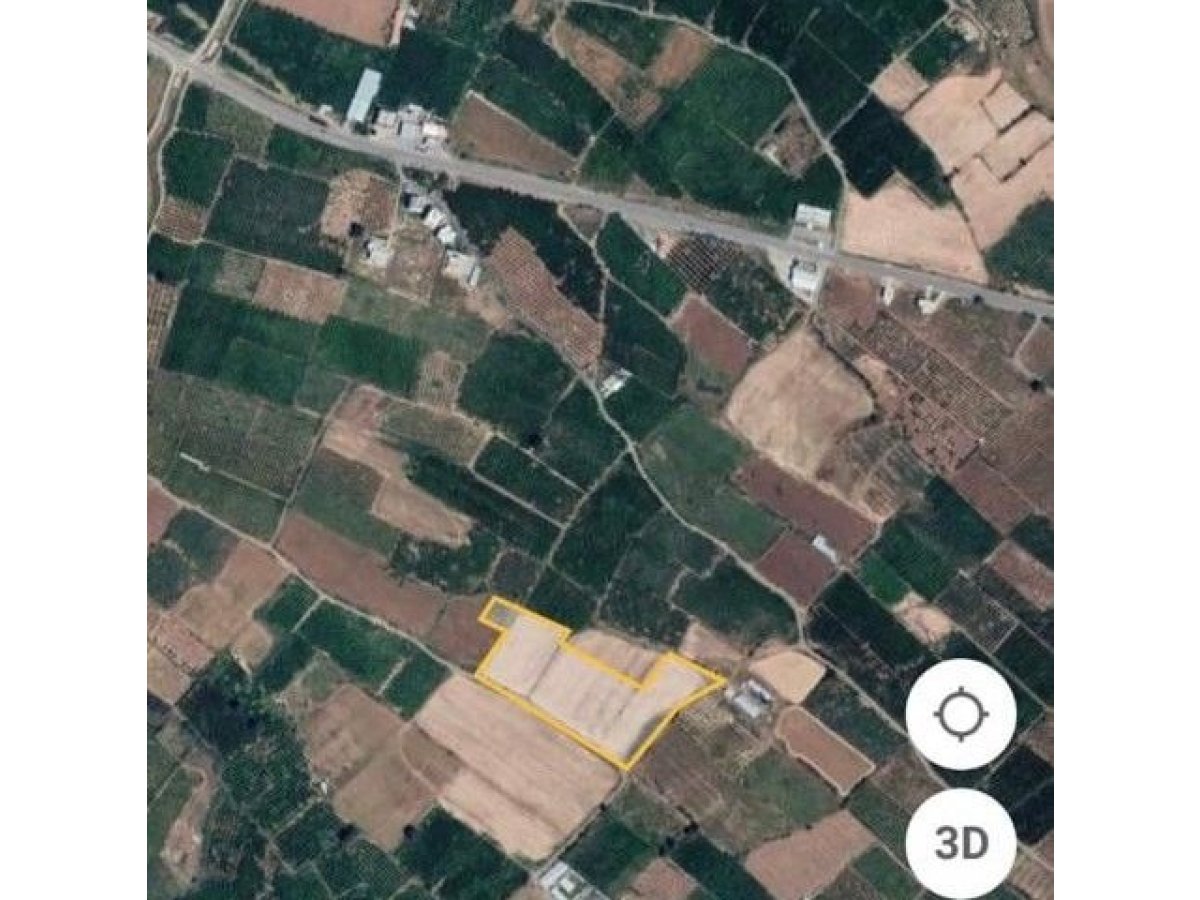Select the yellow-outlined land parcel
The image size is (1200, 900).
590,690
